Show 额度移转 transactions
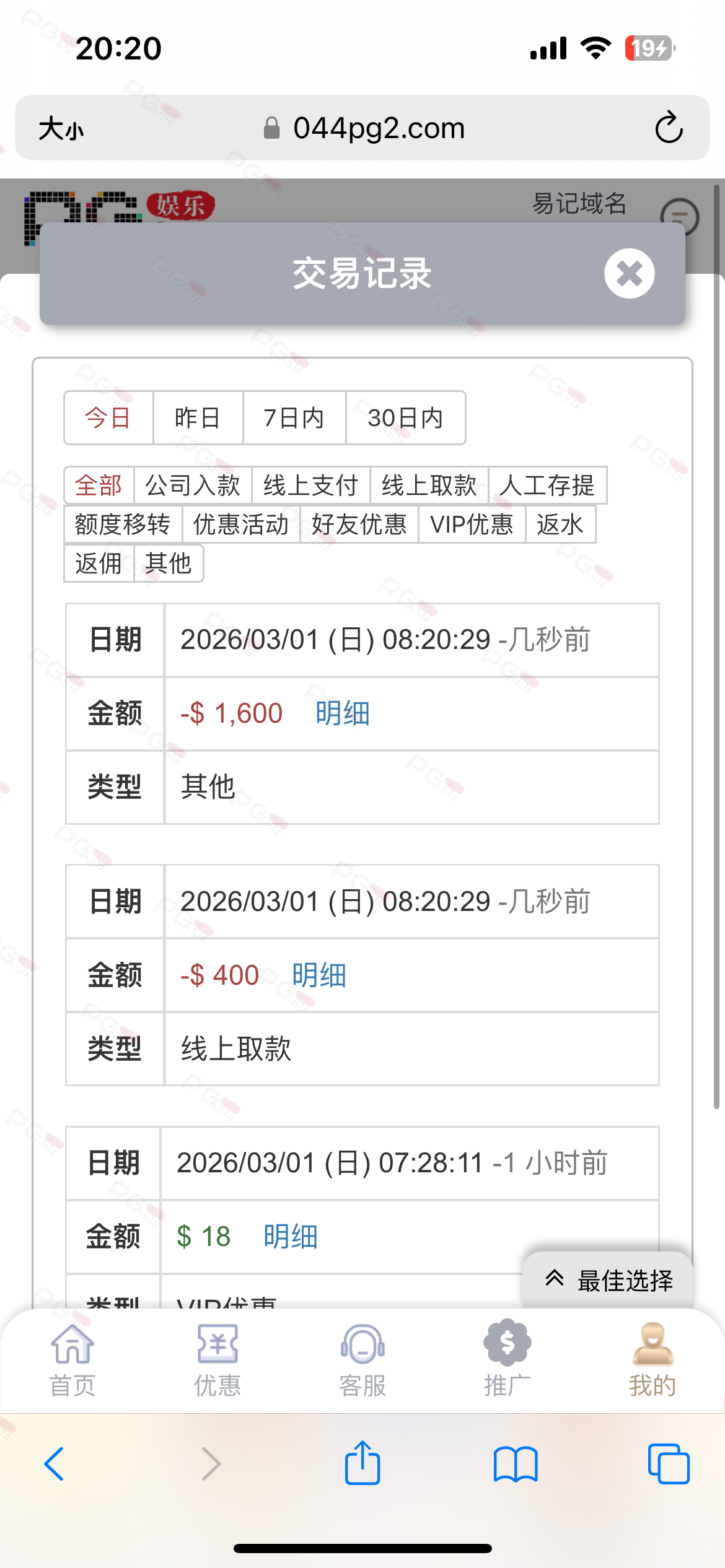 click(123, 525)
